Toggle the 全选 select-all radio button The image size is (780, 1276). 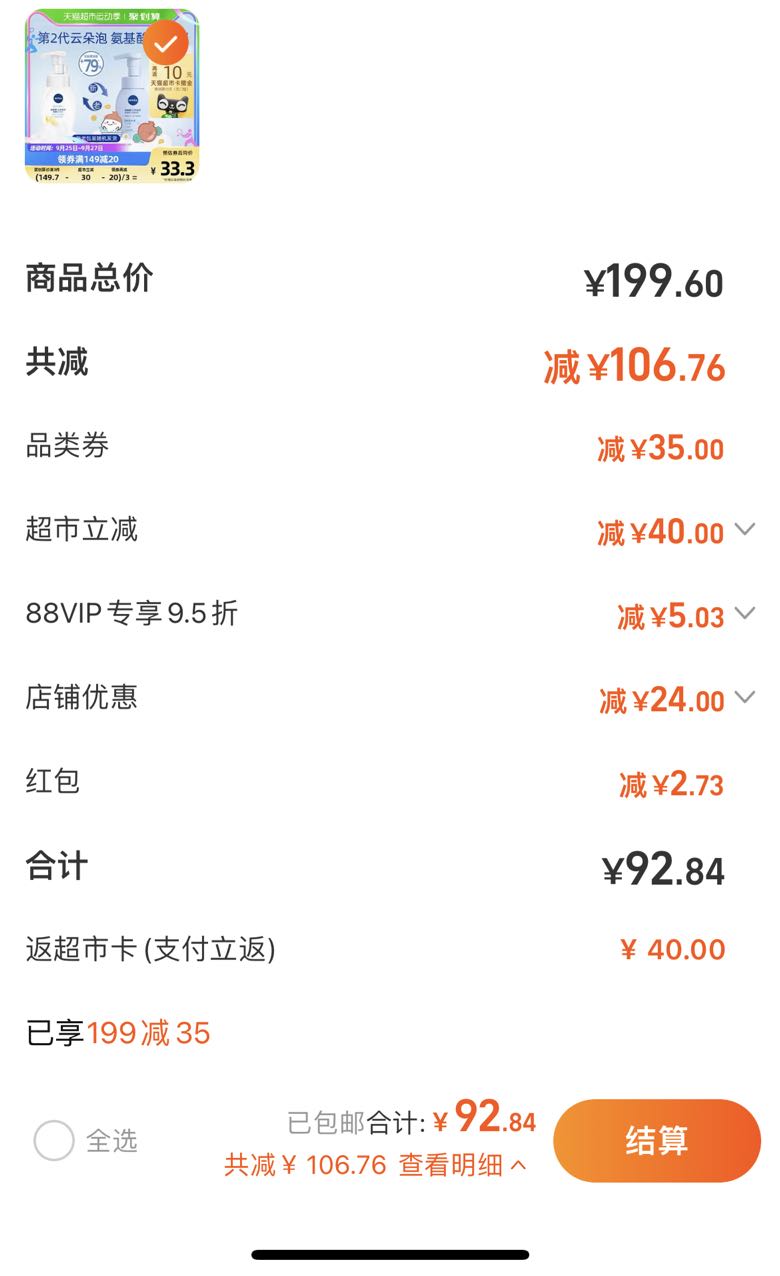54,1140
